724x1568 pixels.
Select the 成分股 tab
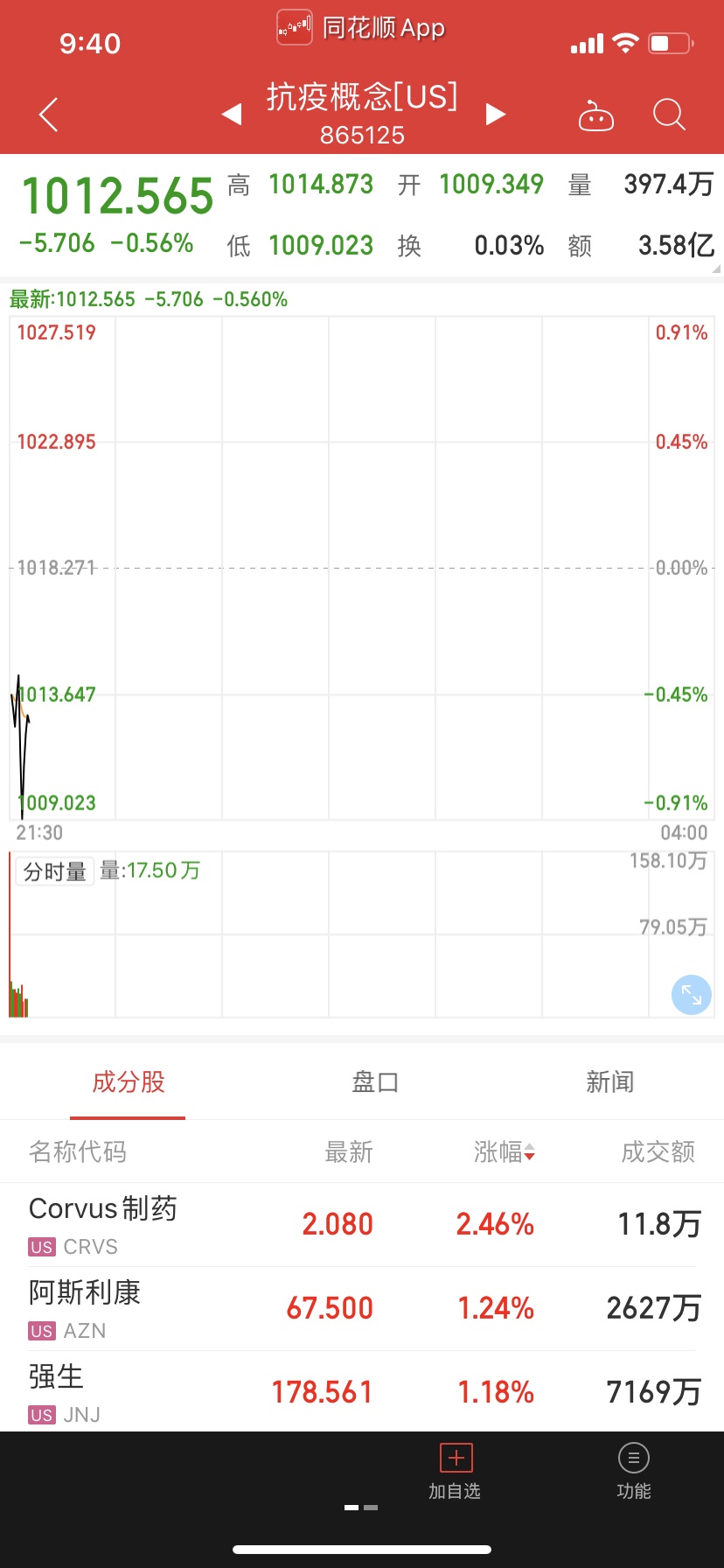pyautogui.click(x=129, y=1082)
